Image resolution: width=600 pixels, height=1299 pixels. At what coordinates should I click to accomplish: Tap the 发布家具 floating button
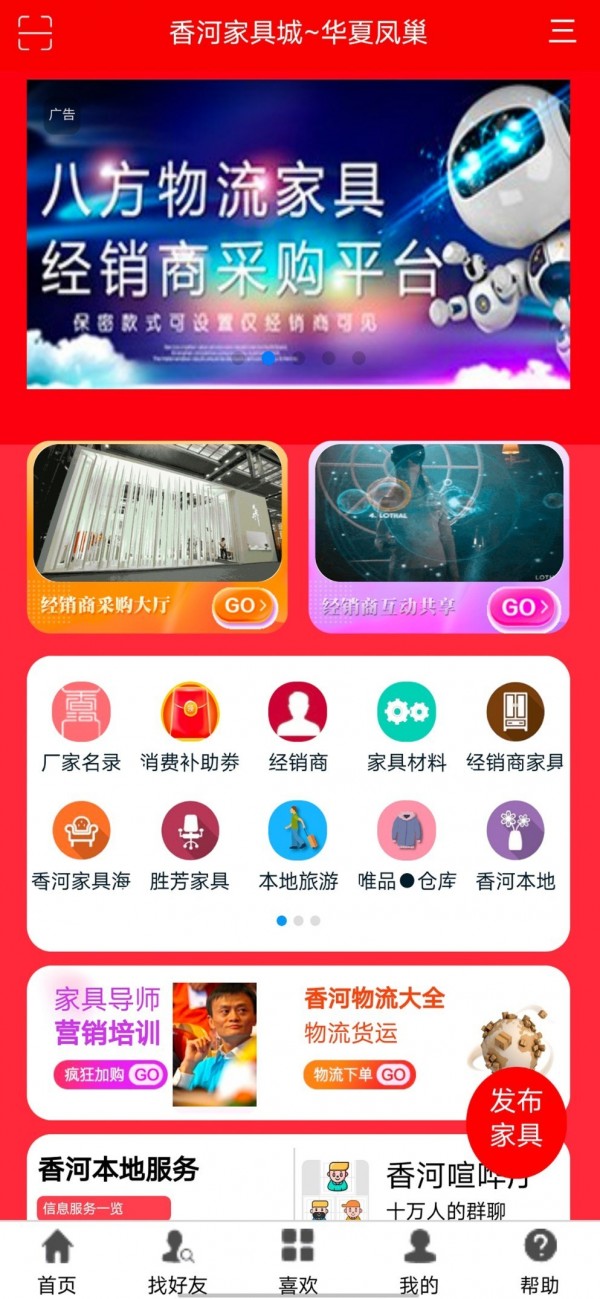pos(516,1118)
